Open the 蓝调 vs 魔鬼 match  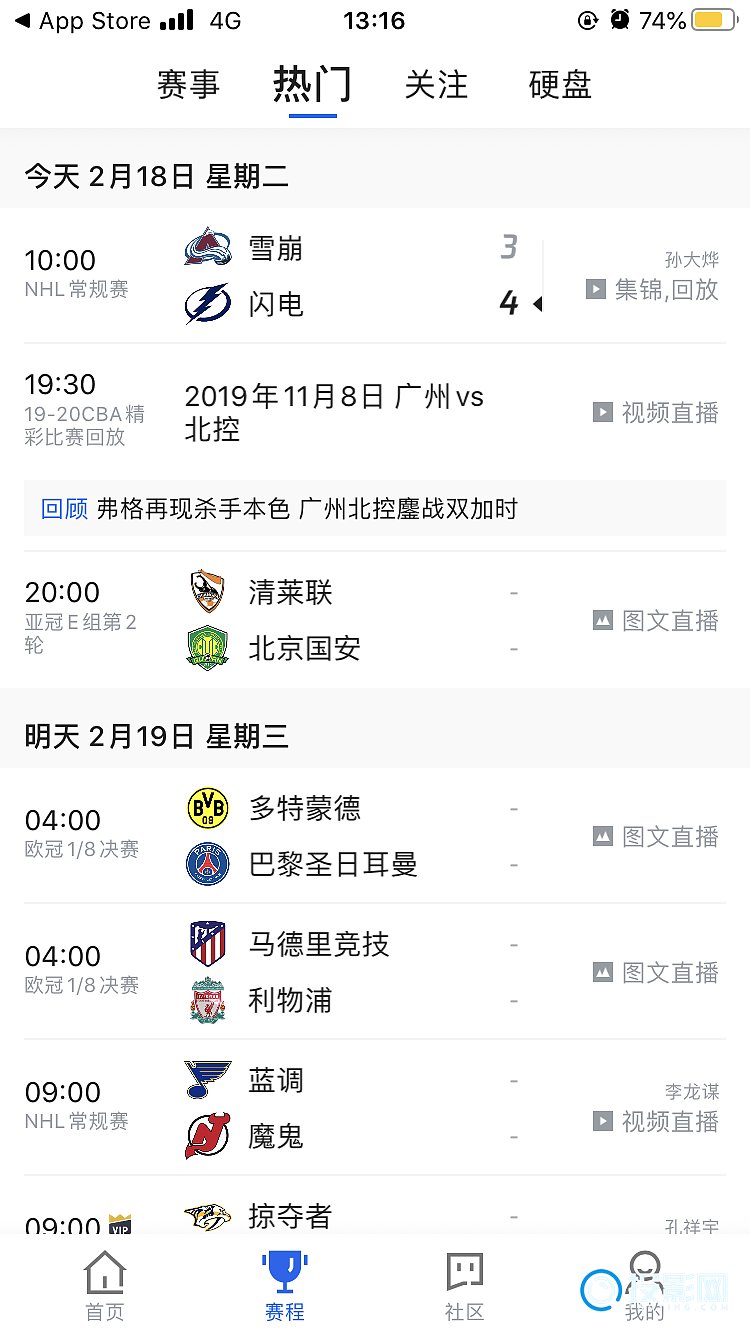375,1108
